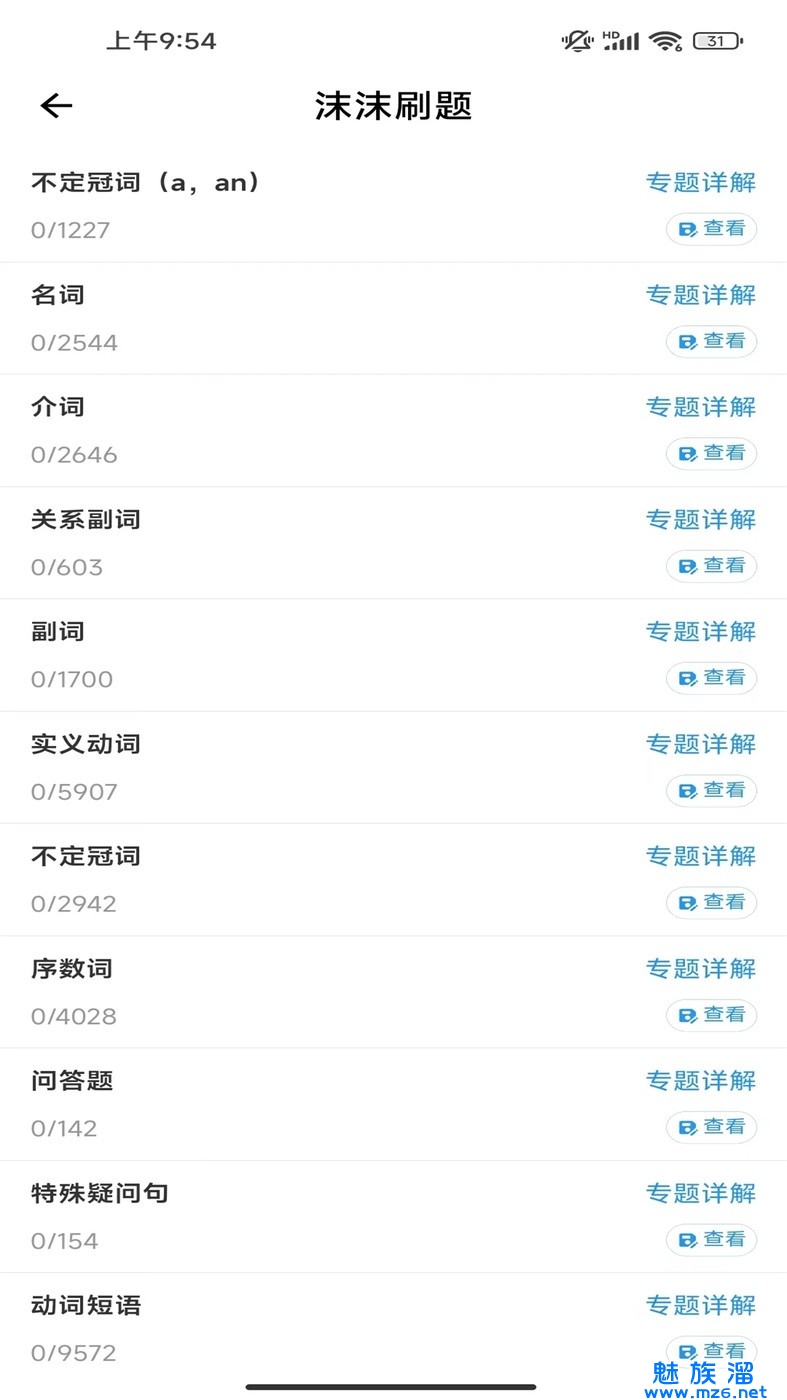Tap 查看 button for 实义动词
Image resolution: width=787 pixels, height=1400 pixels.
pos(712,790)
